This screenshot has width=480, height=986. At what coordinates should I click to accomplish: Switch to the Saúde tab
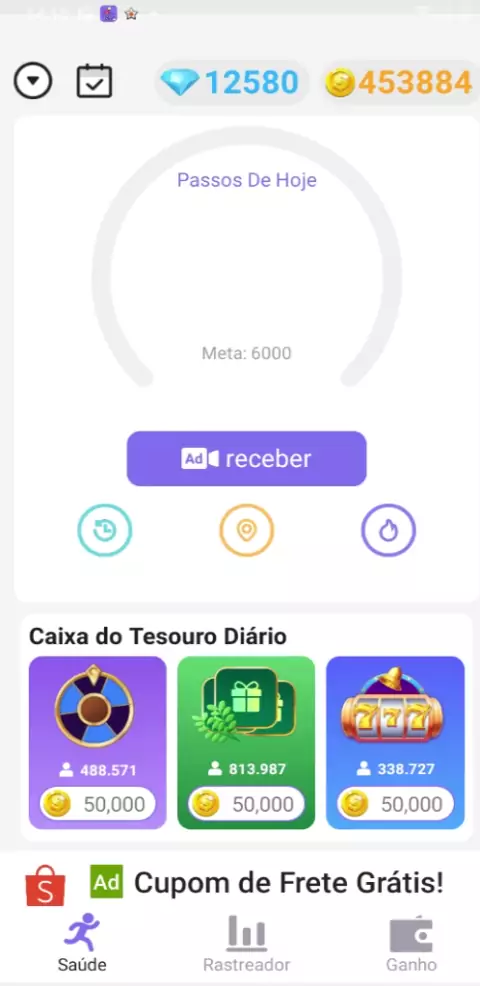coord(82,942)
